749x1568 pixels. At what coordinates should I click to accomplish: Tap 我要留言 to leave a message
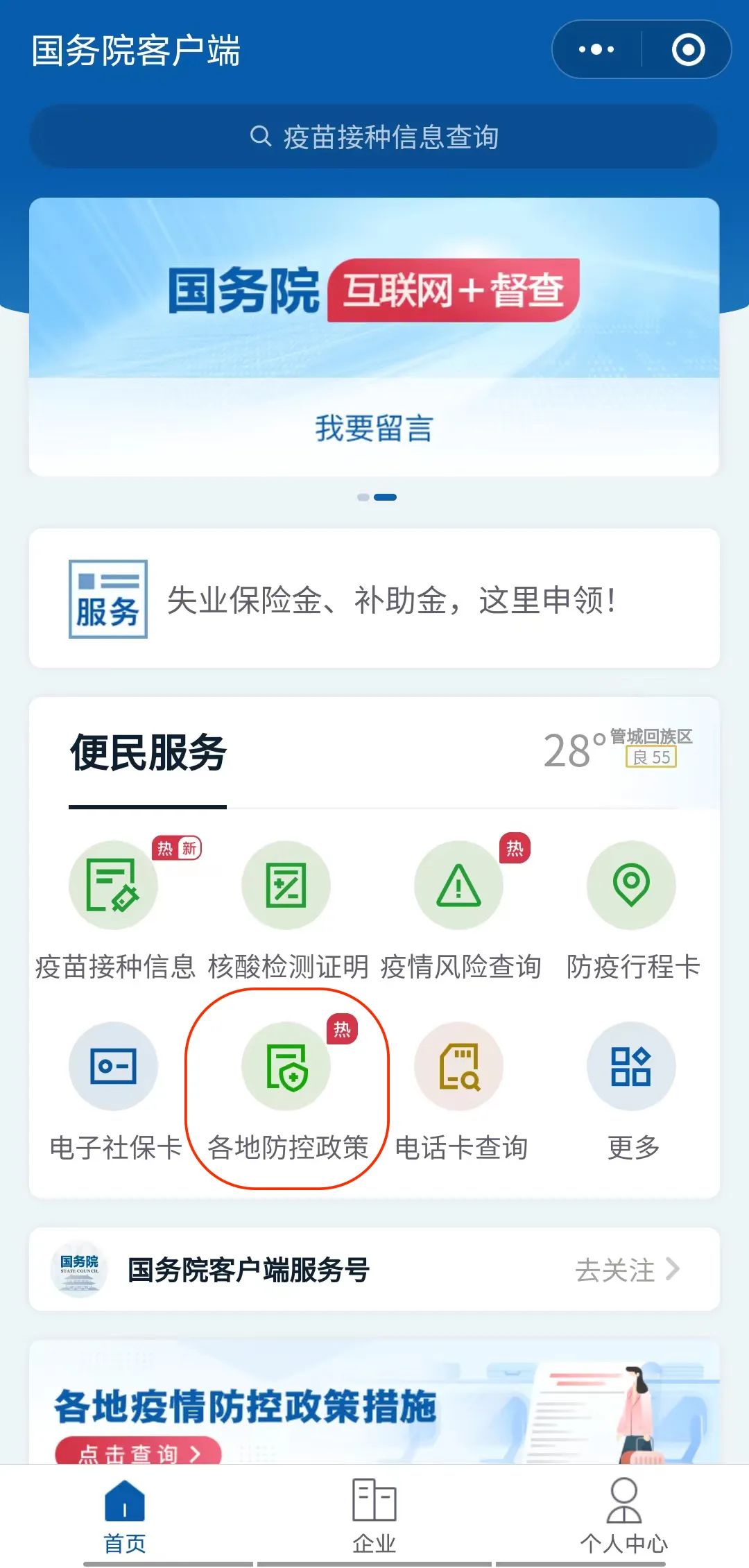(374, 428)
